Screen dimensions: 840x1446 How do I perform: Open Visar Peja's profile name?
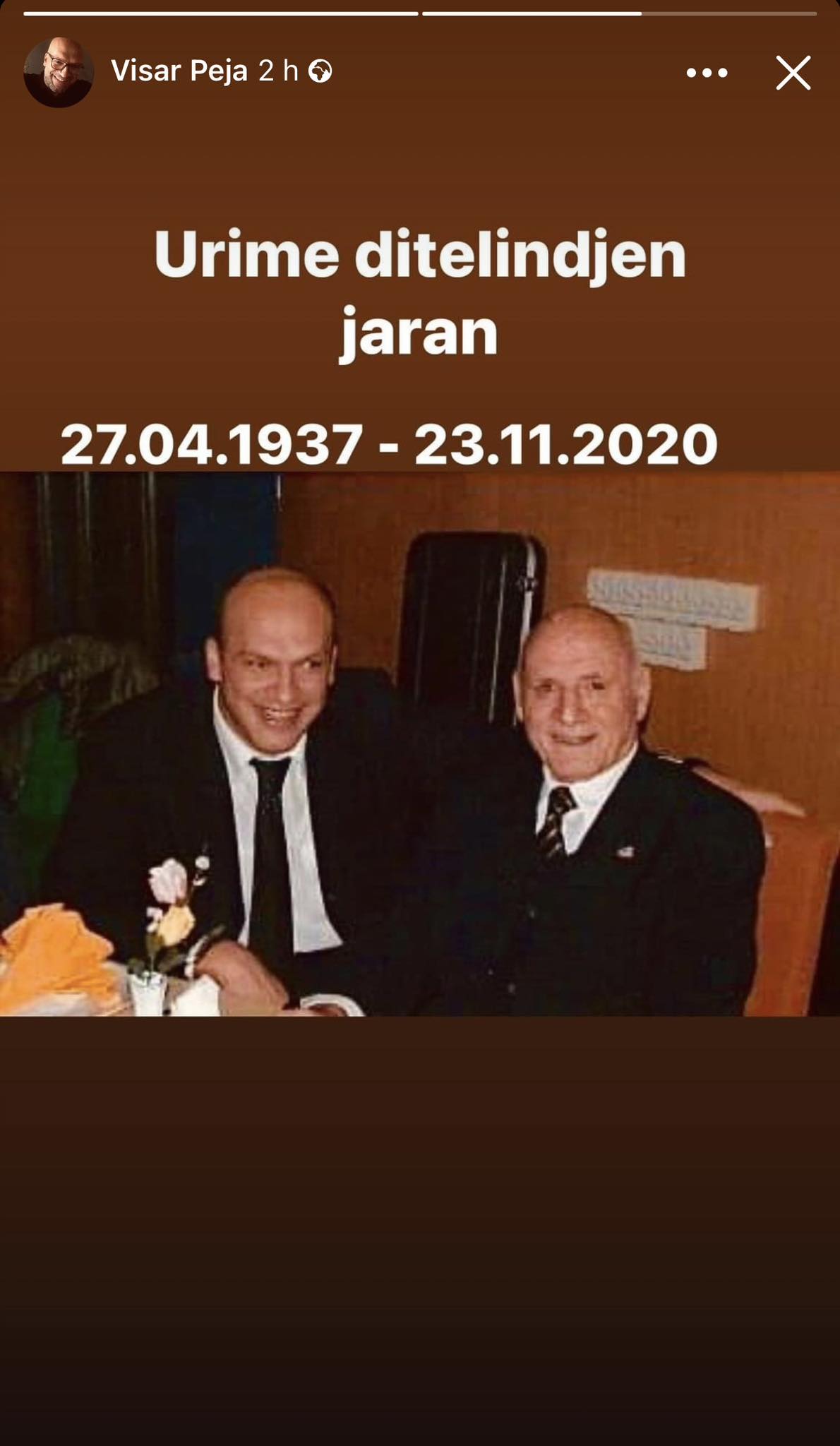point(179,71)
